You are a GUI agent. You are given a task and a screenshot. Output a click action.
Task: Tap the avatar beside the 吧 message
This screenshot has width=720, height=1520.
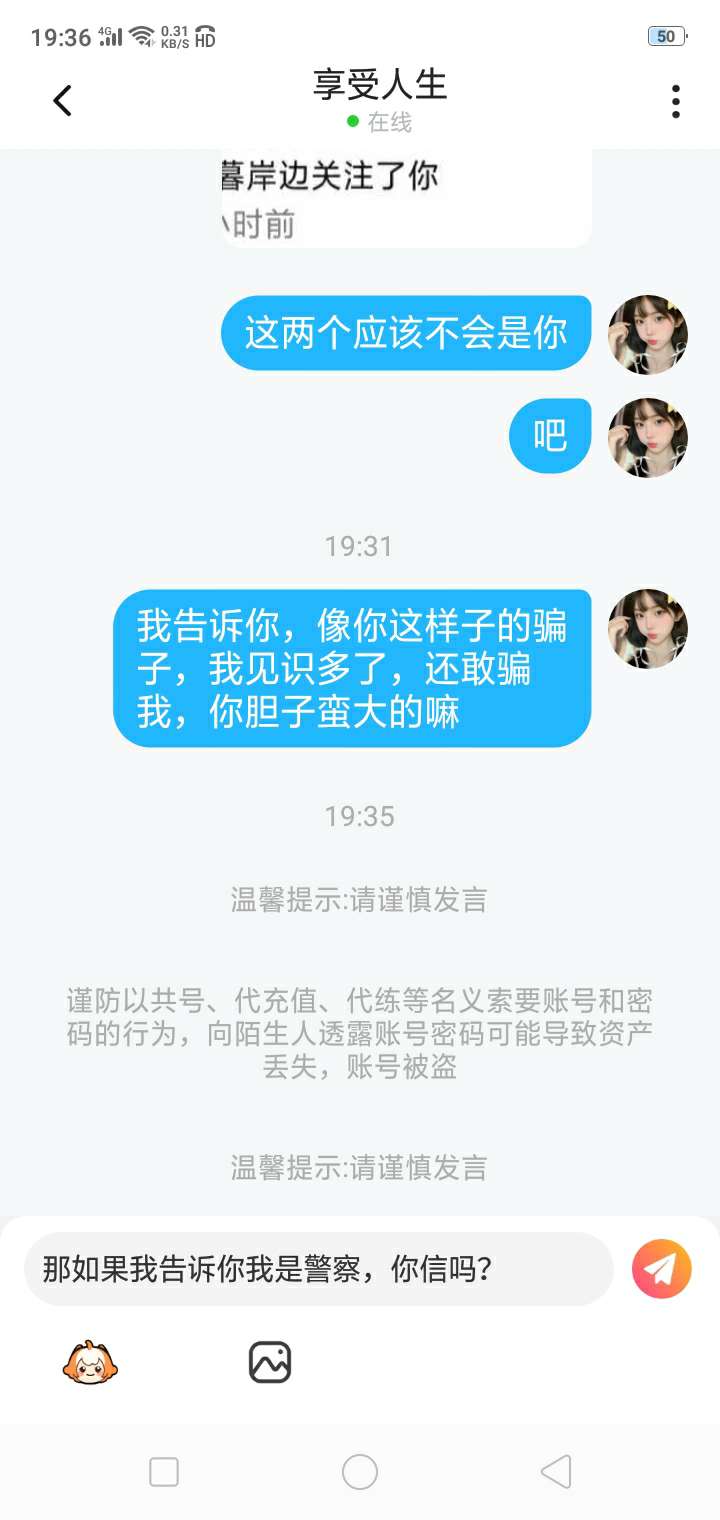(x=648, y=437)
